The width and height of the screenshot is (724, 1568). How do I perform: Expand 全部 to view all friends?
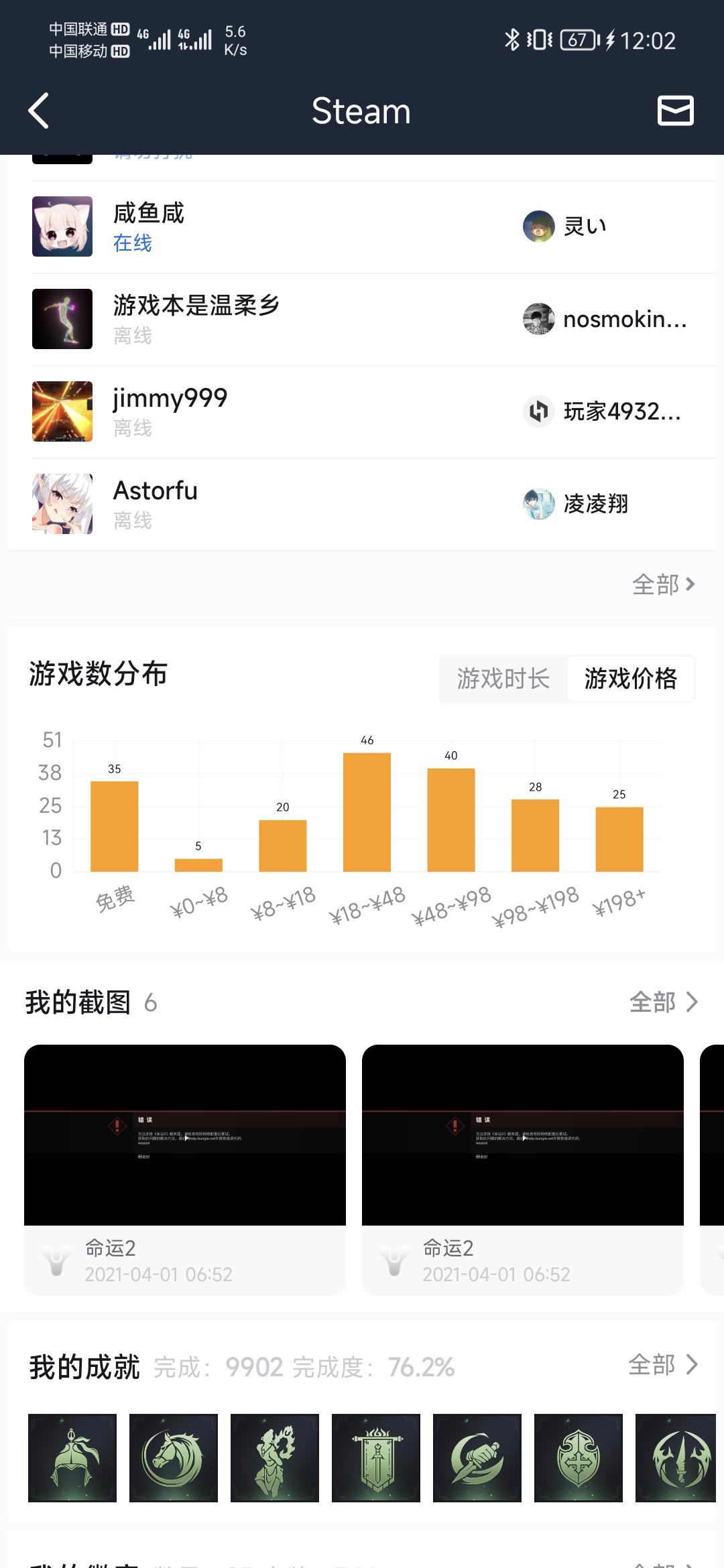[664, 585]
